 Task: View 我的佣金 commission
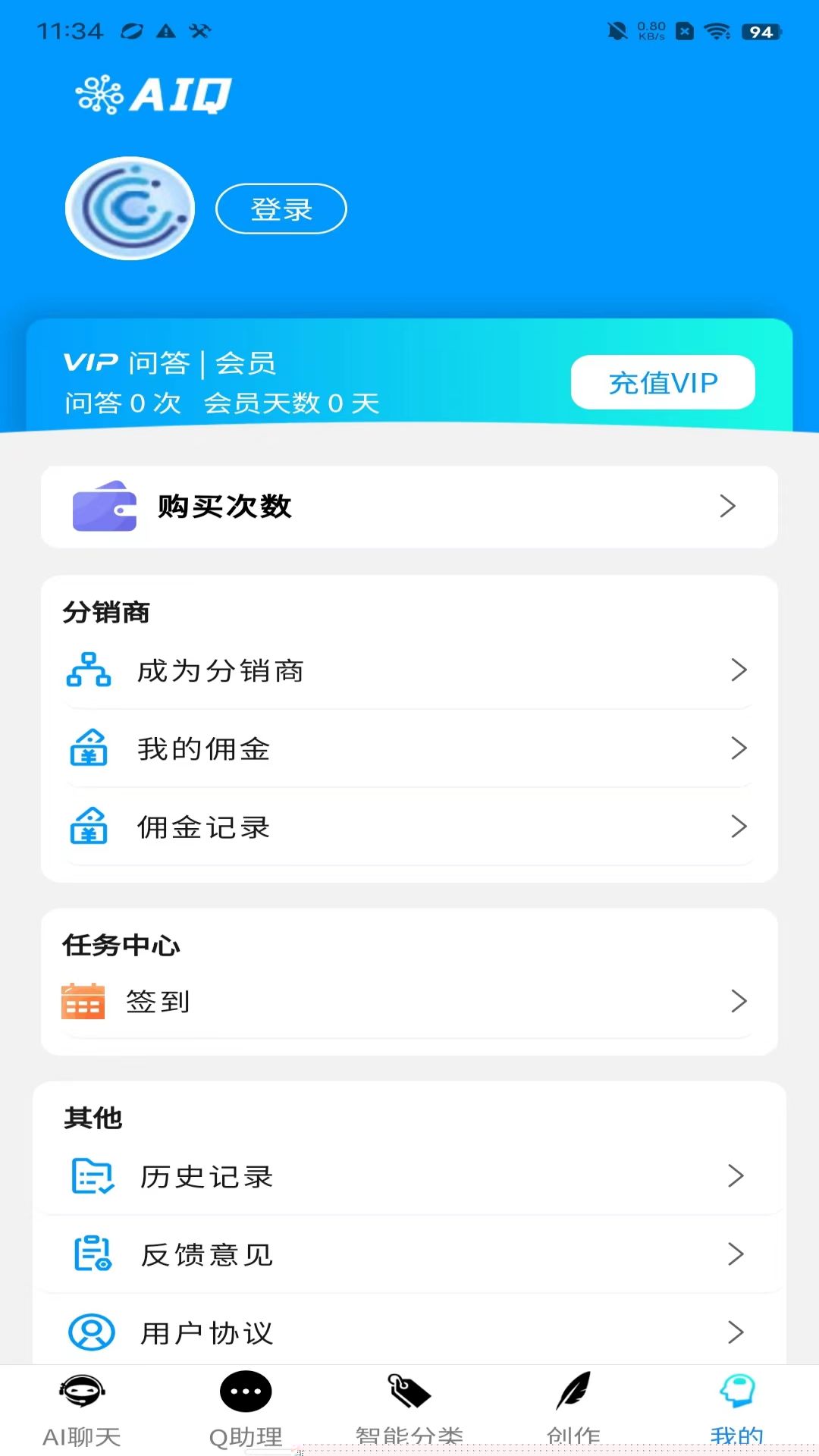click(409, 749)
